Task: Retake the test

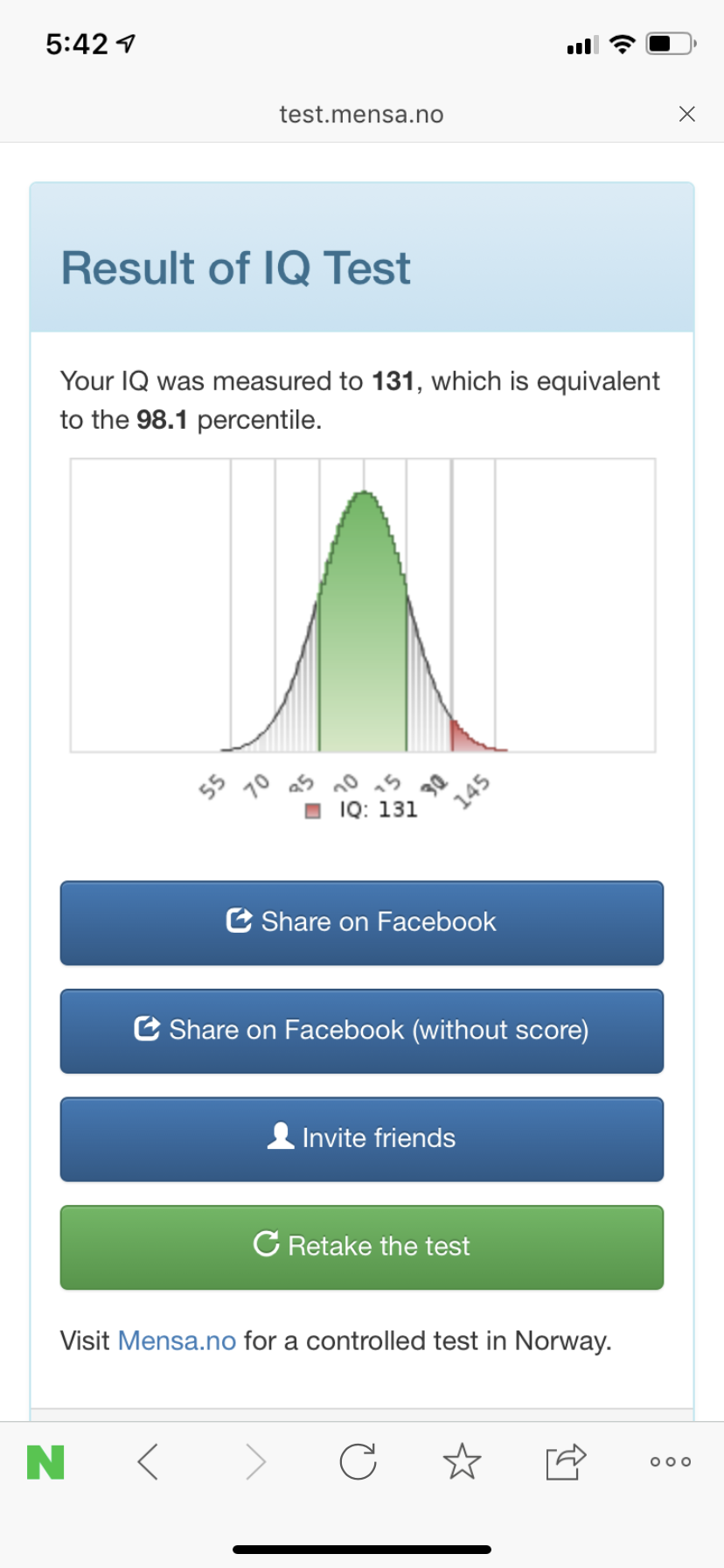Action: coord(362,1248)
